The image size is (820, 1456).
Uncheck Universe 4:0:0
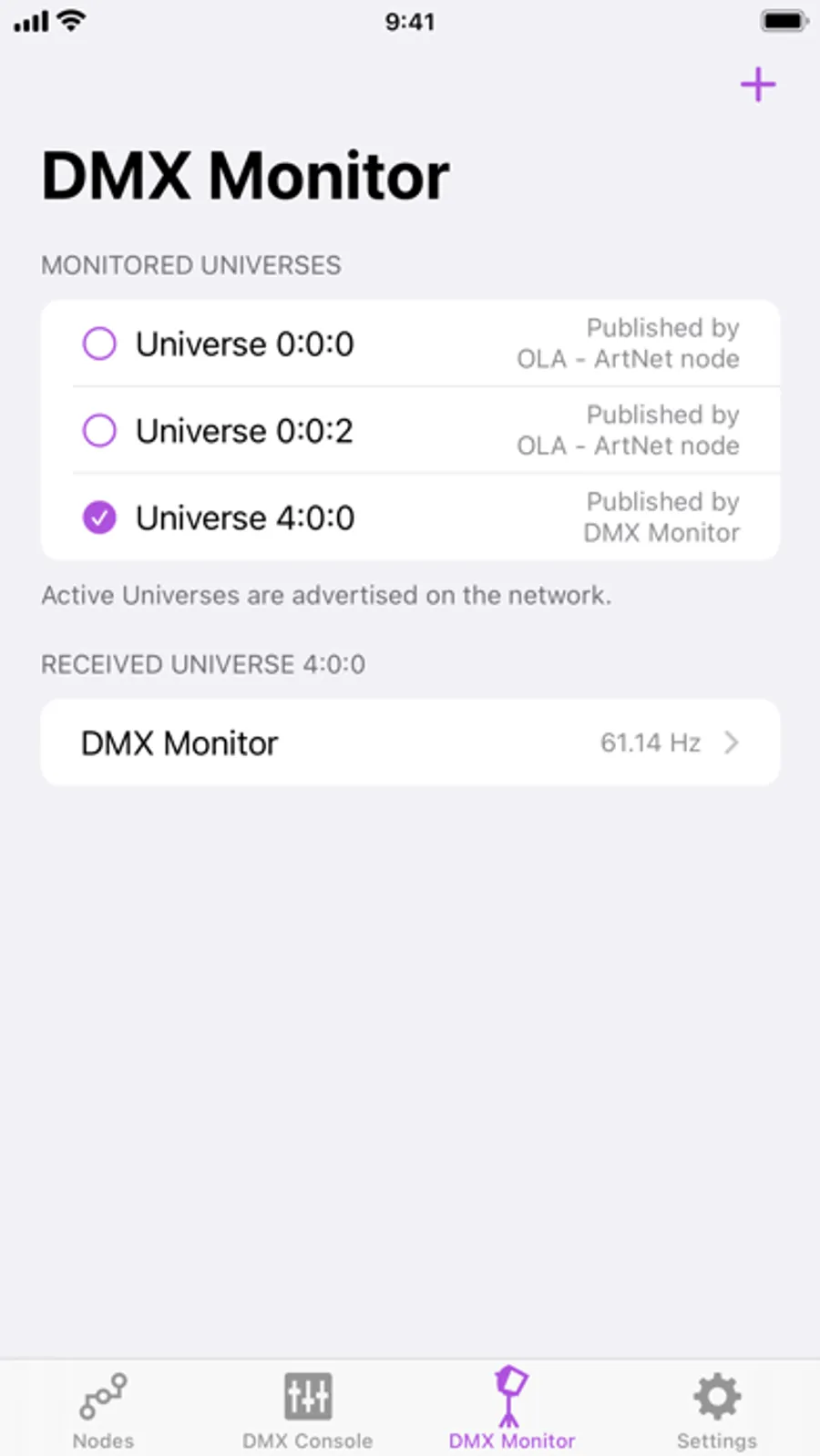pyautogui.click(x=99, y=518)
